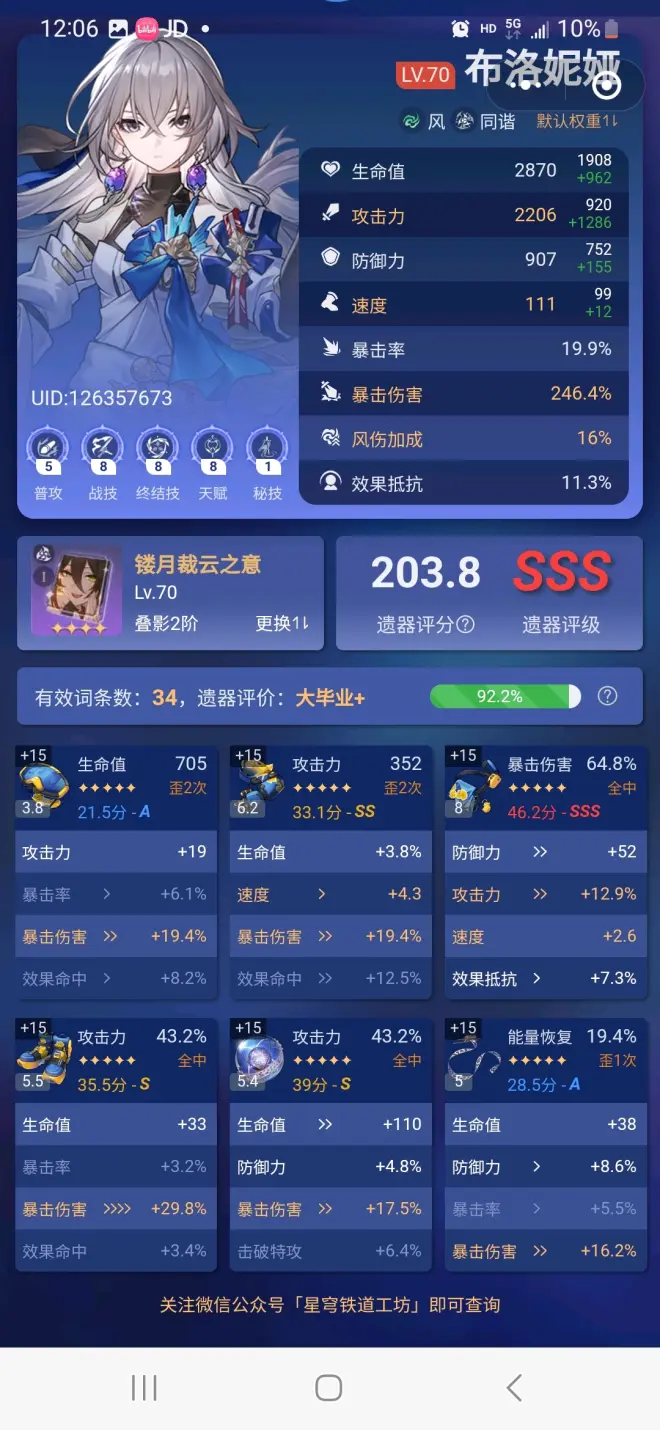Open the 暴击伤害 64.8% relic card
The image size is (660, 1430).
click(546, 787)
